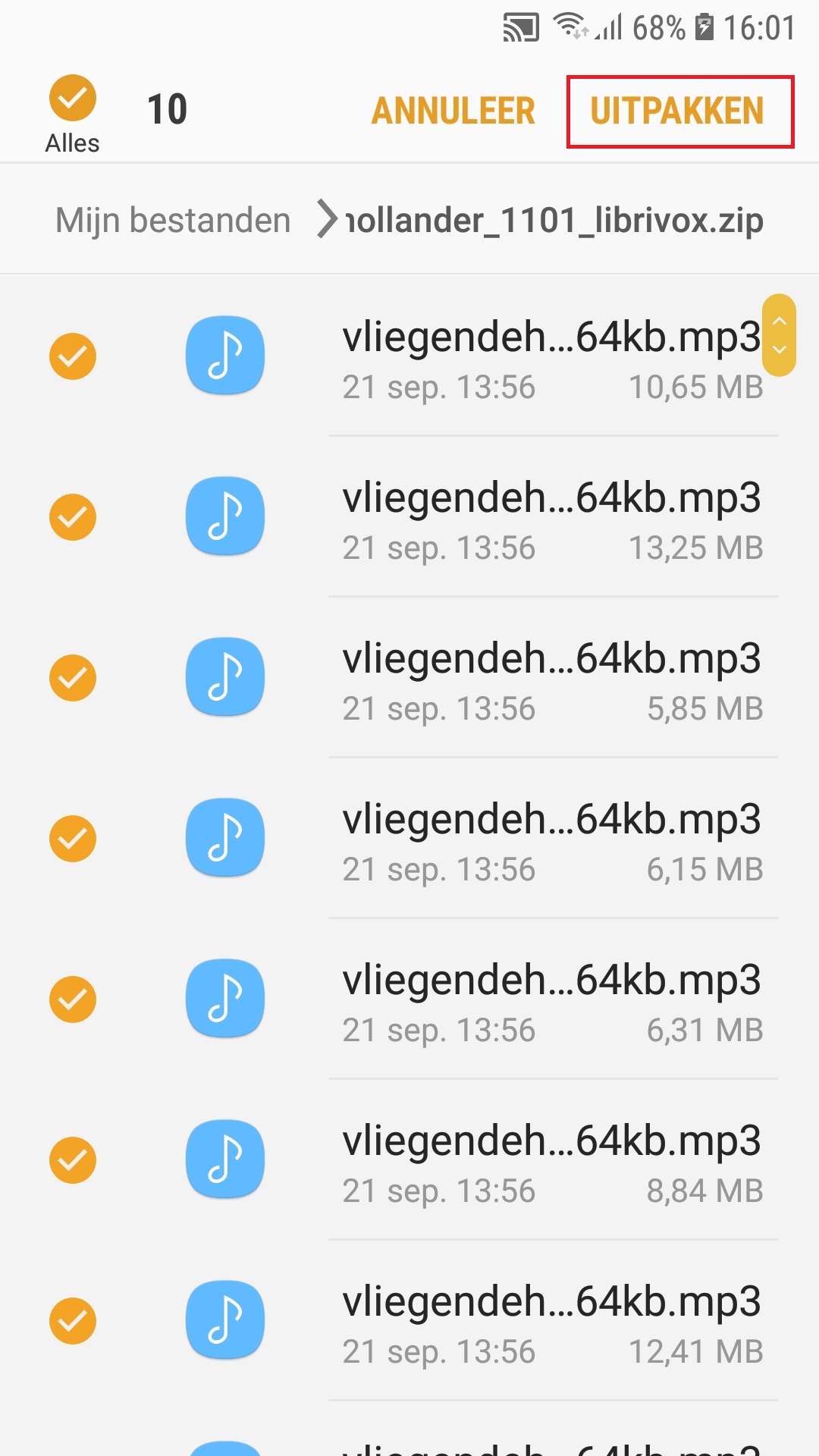This screenshot has height=1456, width=819.
Task: Tap ANNULEER to cancel the selection
Action: pyautogui.click(x=453, y=110)
